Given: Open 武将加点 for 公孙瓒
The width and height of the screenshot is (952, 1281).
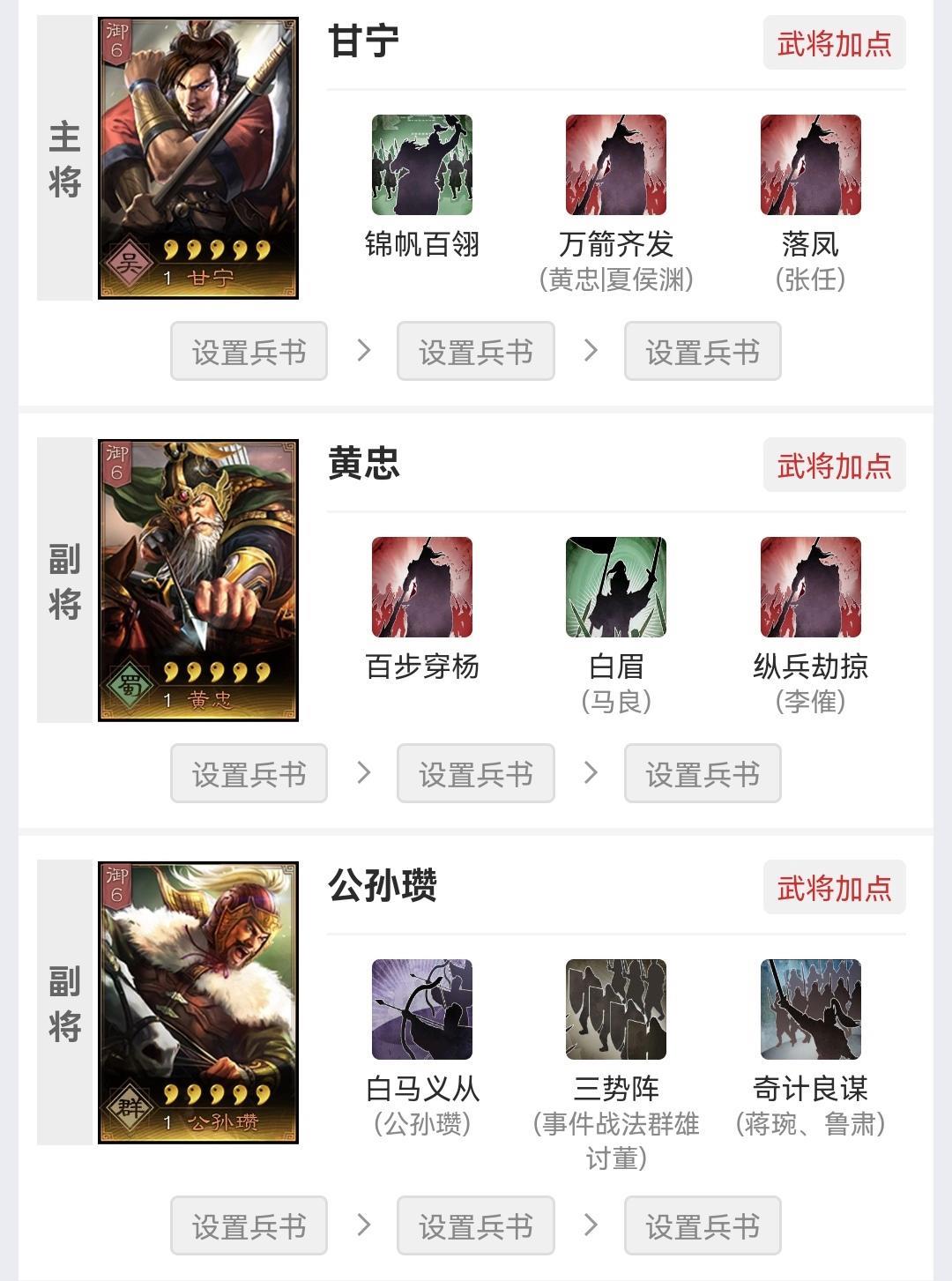Looking at the screenshot, I should coord(834,888).
